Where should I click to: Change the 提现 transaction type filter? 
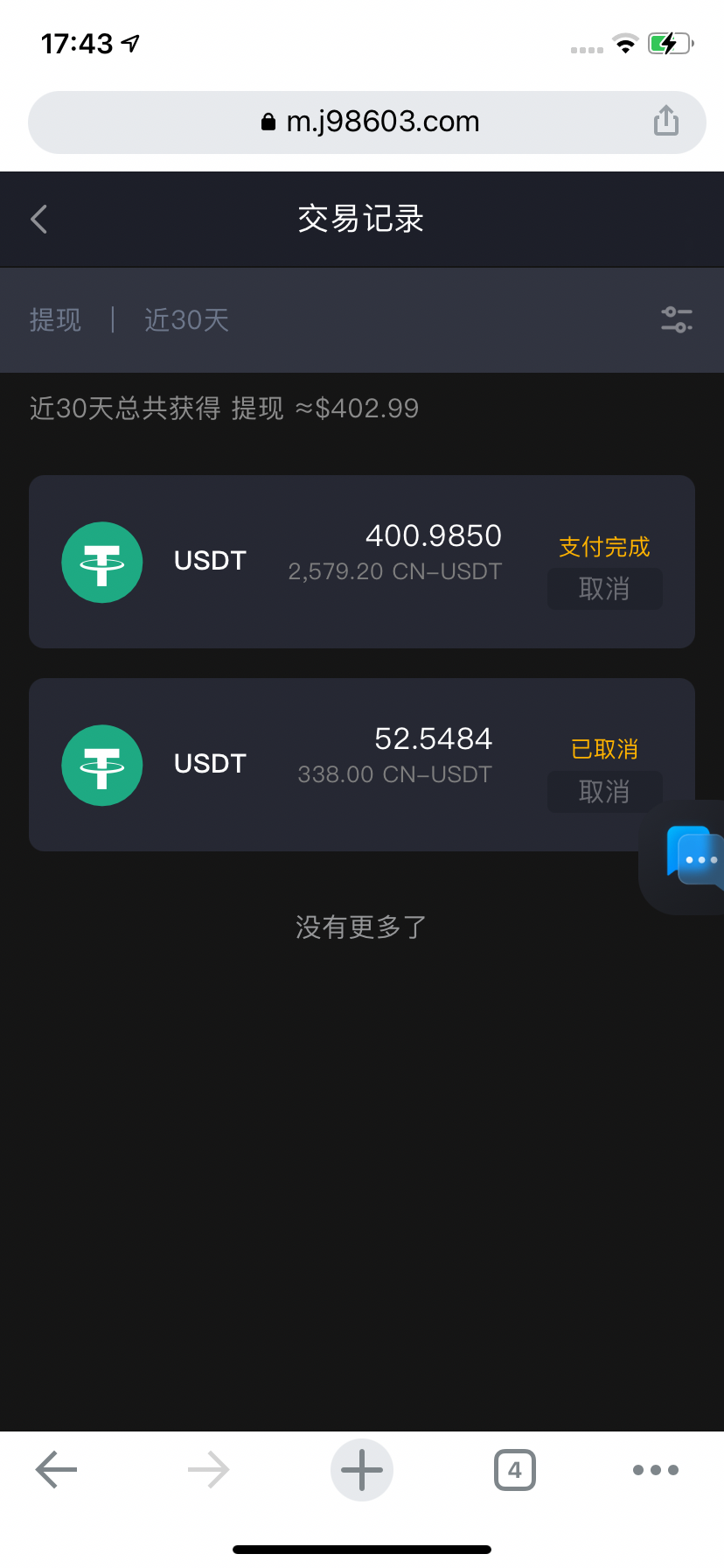55,320
